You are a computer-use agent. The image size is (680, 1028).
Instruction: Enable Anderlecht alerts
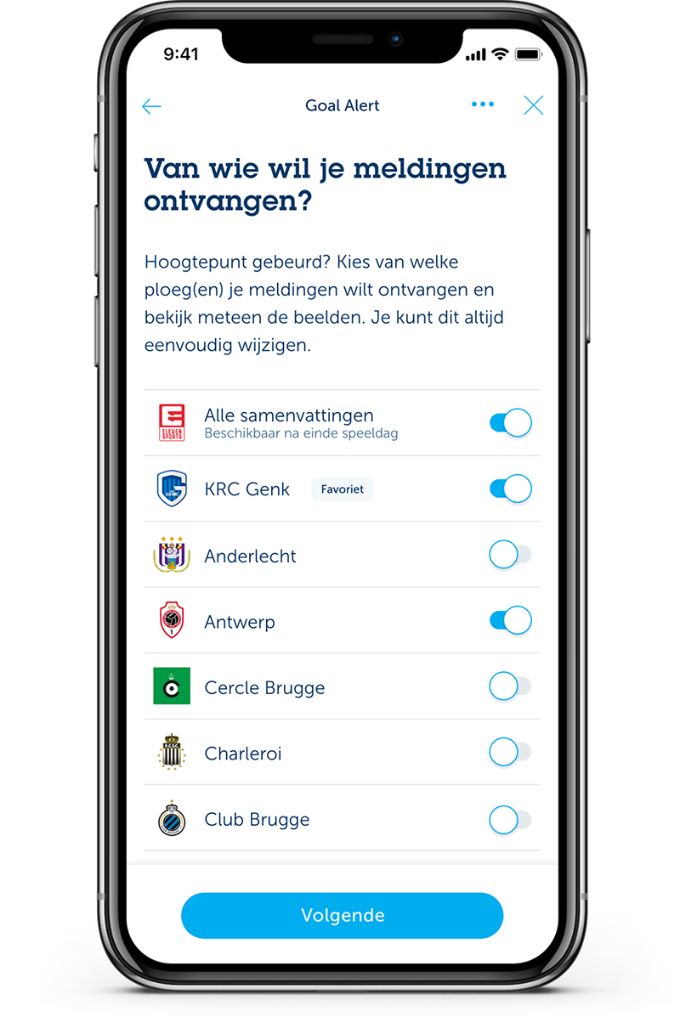click(510, 555)
